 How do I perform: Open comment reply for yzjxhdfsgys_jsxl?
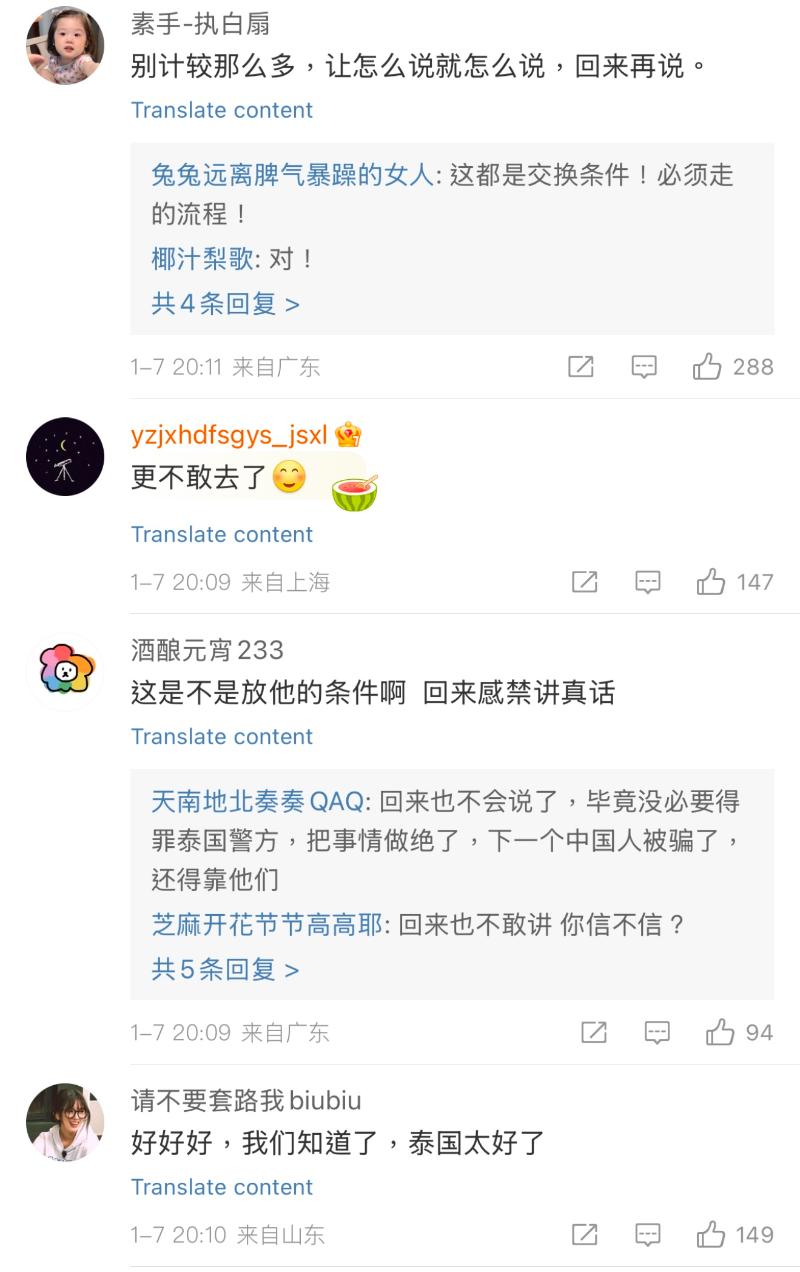click(x=648, y=582)
